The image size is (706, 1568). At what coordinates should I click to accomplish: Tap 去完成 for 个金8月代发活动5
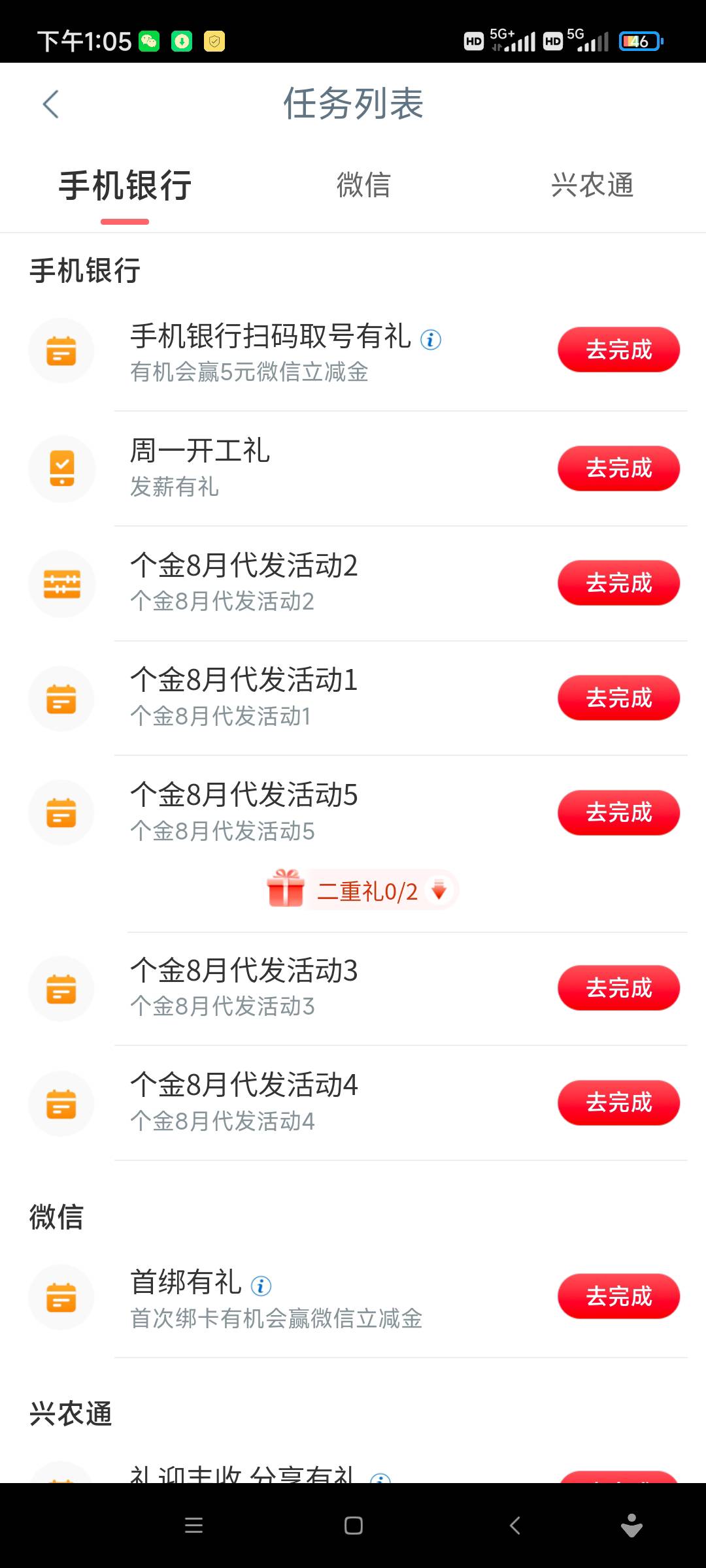tap(618, 813)
